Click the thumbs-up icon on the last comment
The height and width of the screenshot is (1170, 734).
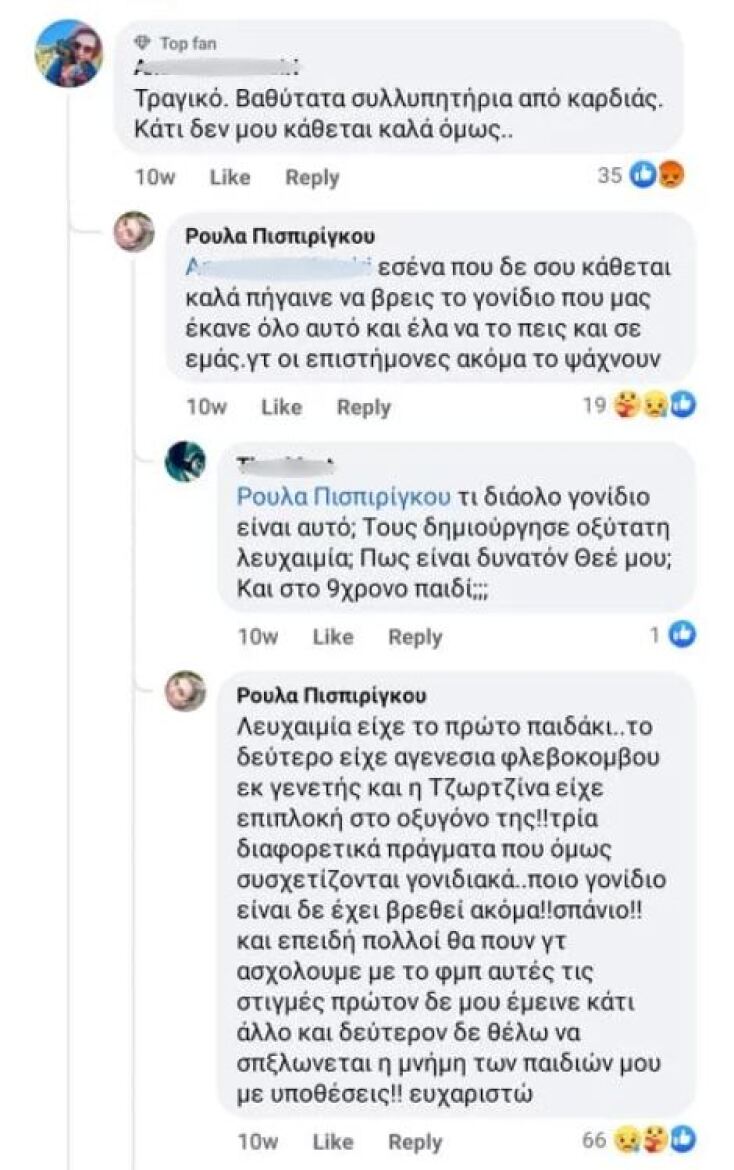pos(684,1139)
